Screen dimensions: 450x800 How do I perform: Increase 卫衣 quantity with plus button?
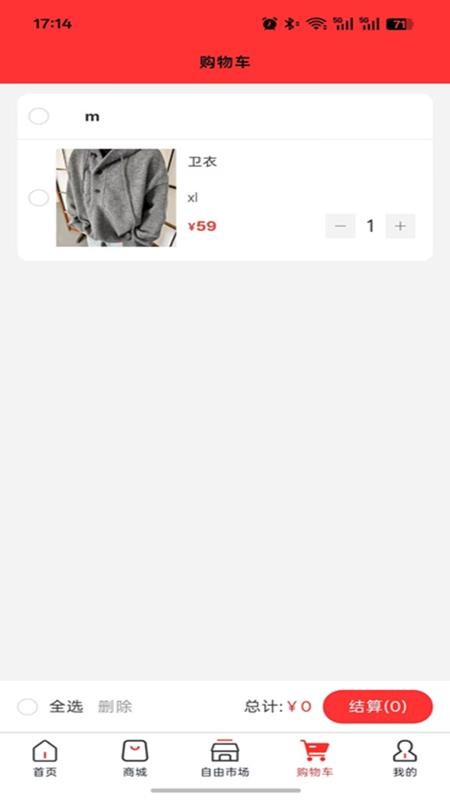click(x=401, y=226)
